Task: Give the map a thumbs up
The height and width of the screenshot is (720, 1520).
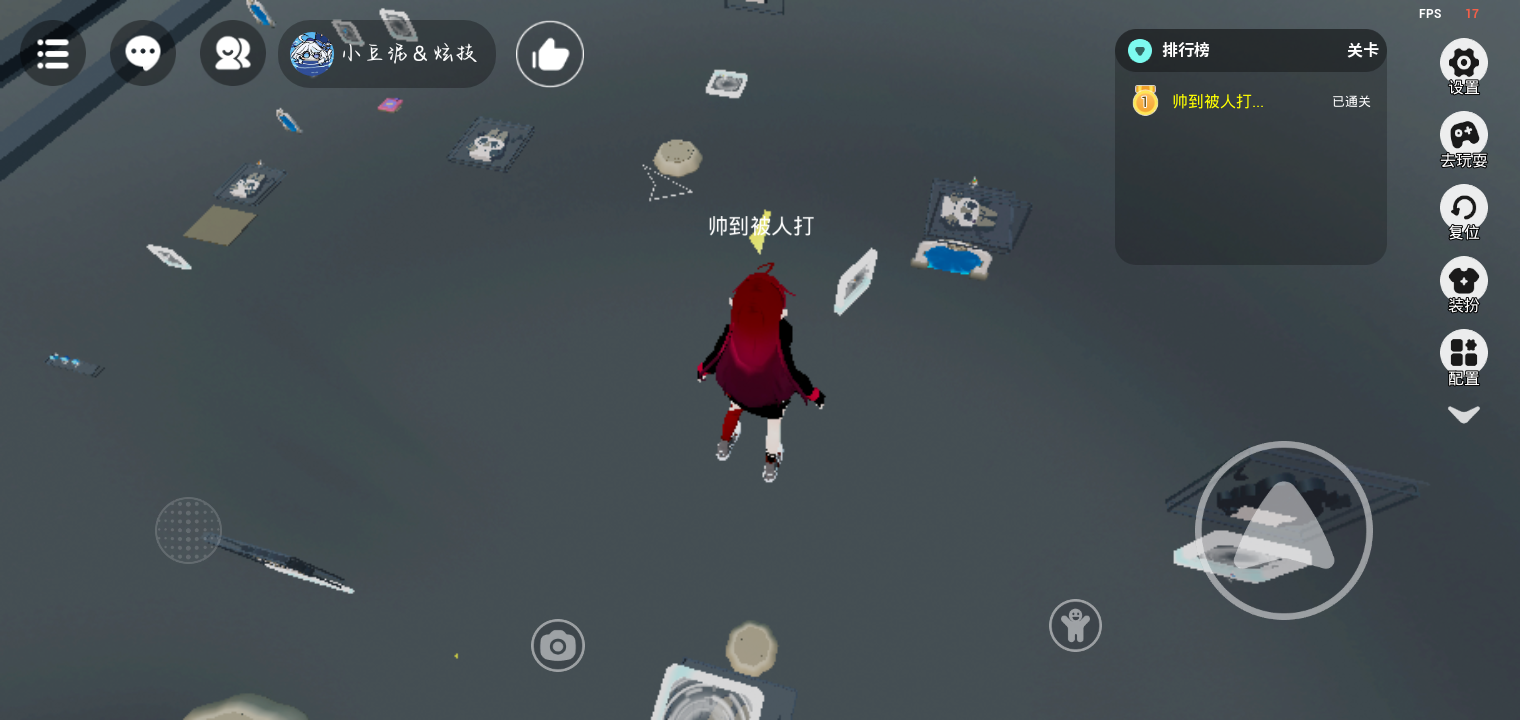Action: (549, 54)
